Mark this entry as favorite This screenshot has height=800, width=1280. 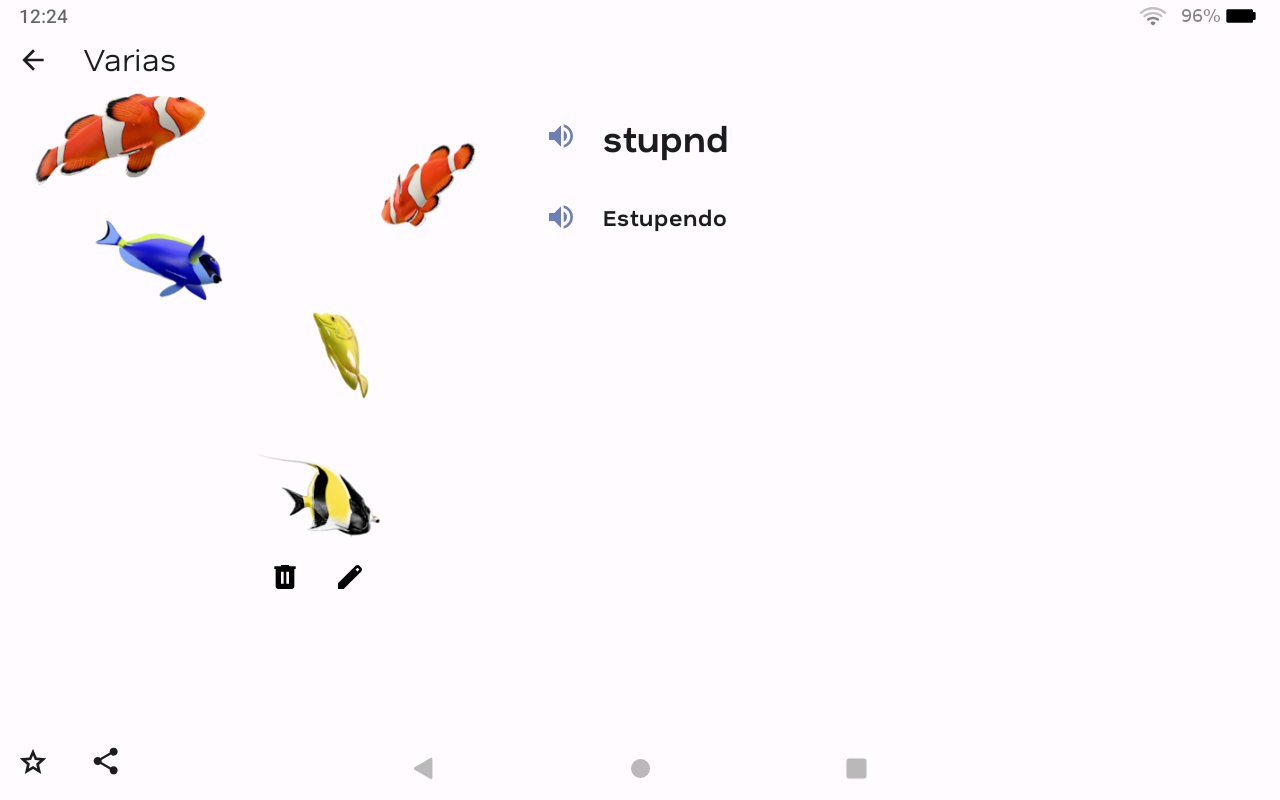(33, 762)
